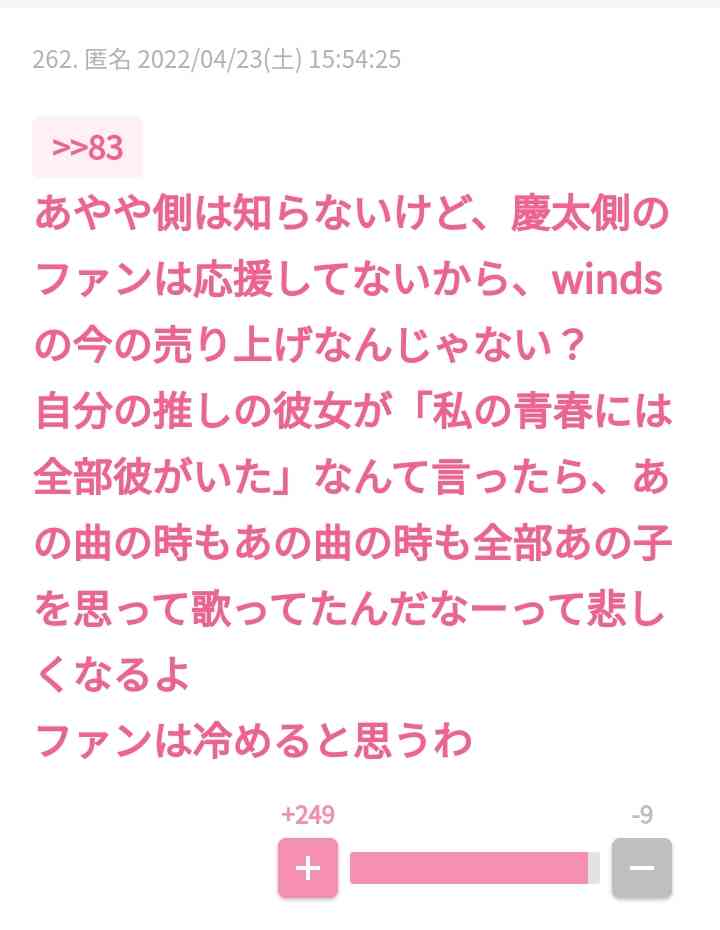Click the -9 downvote count
Image resolution: width=720 pixels, height=930 pixels.
pos(643,815)
